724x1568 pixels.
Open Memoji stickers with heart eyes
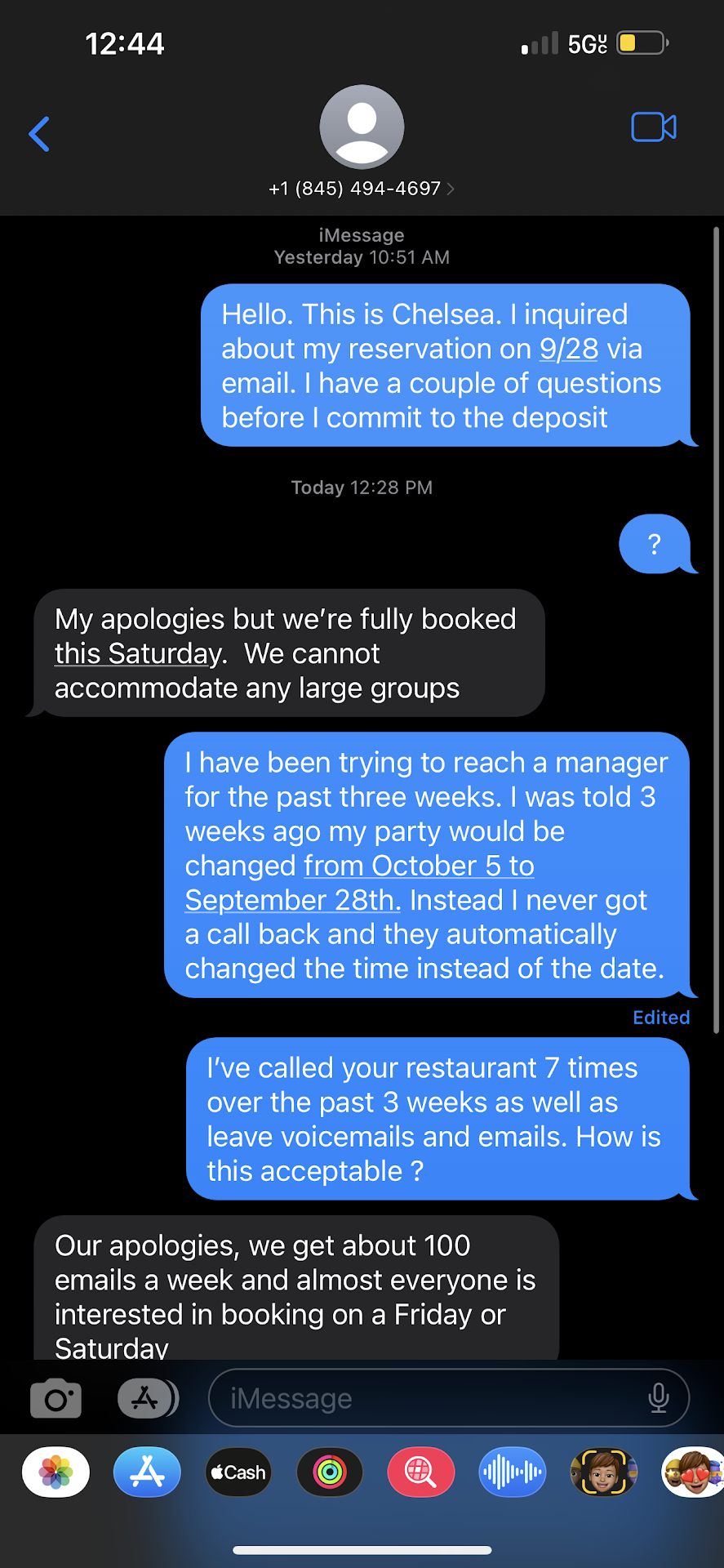click(x=693, y=1472)
